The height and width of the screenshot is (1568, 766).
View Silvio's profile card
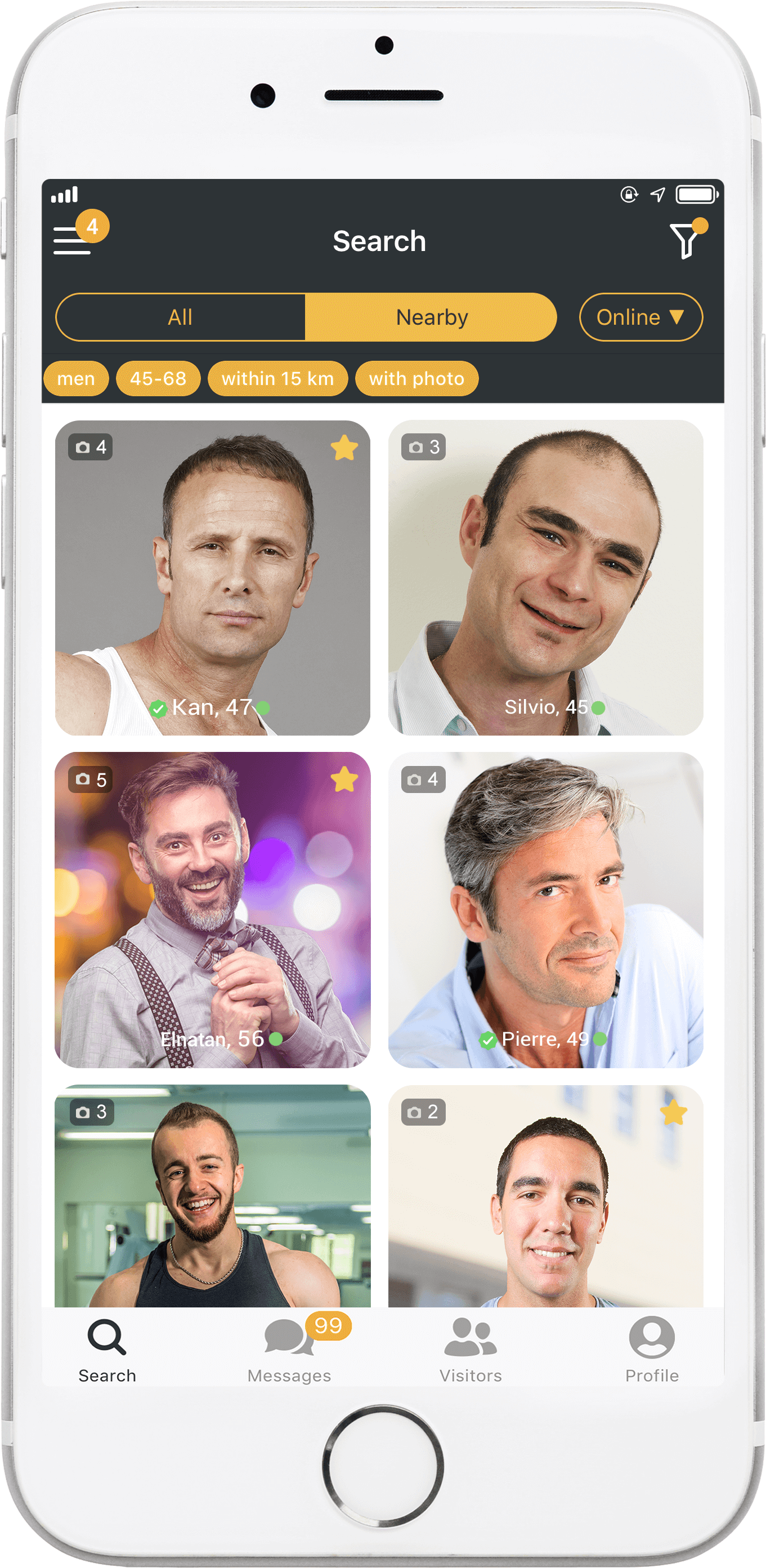click(545, 577)
